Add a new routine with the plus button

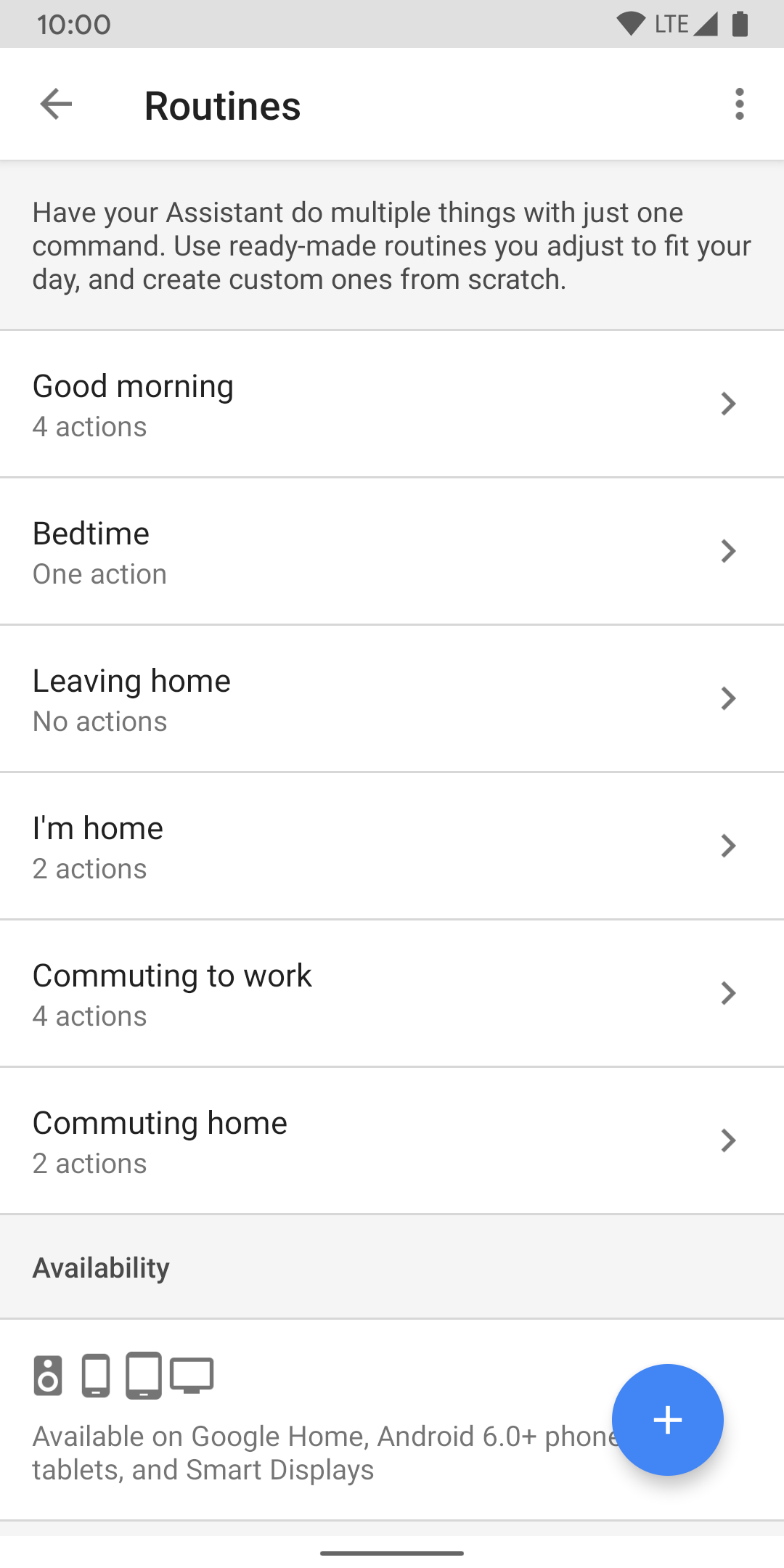(667, 1420)
